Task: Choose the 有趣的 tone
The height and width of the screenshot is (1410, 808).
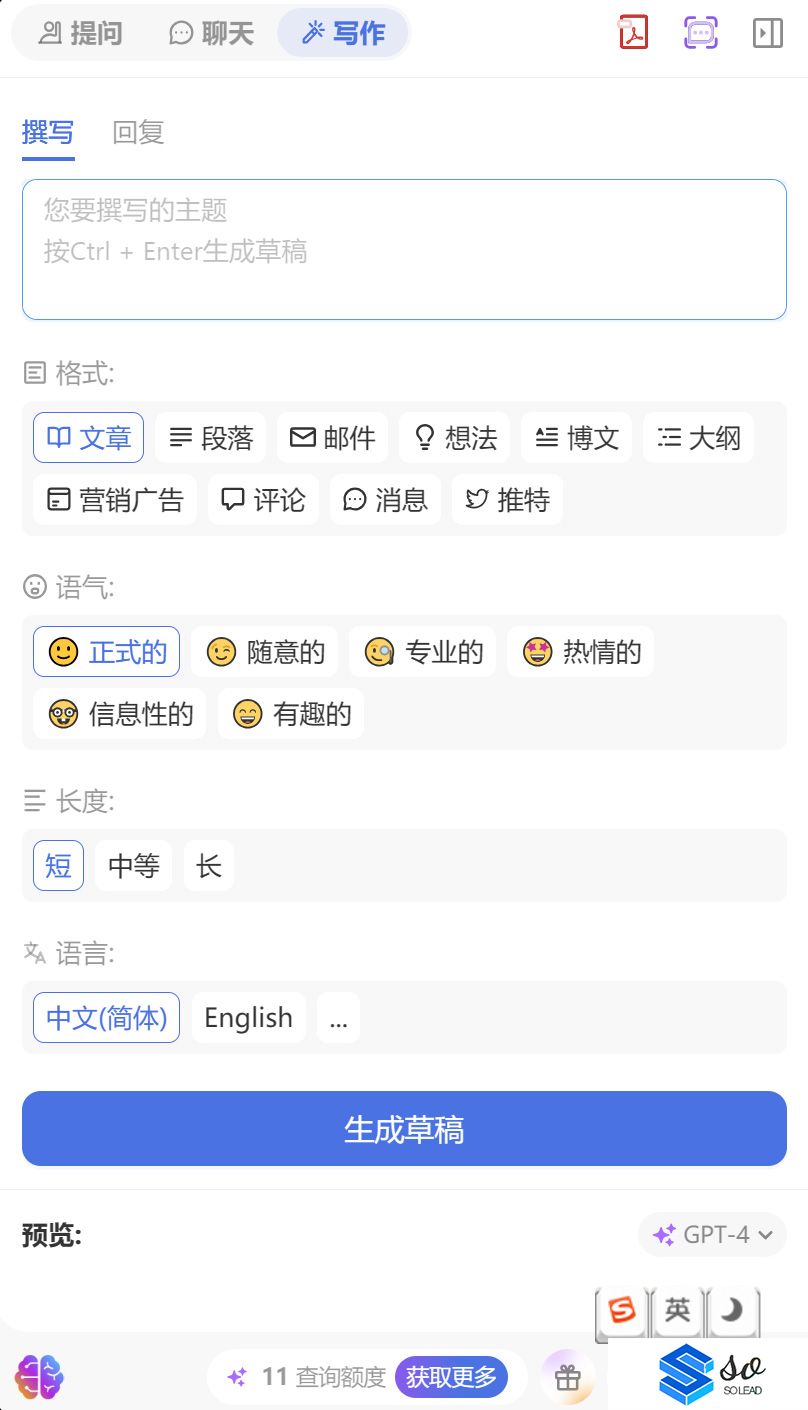Action: pyautogui.click(x=291, y=714)
